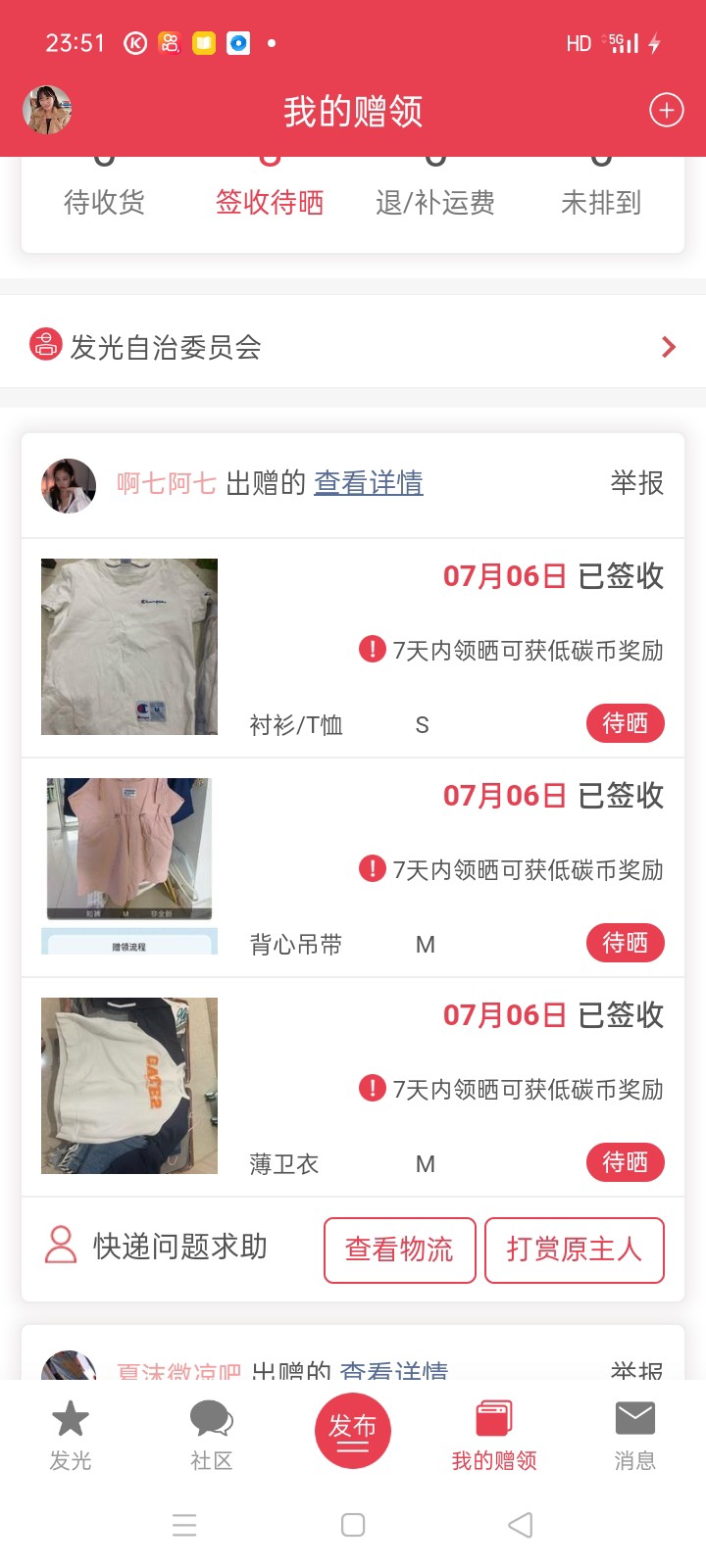Report 啊七阿七's gift with 举报
Screen dimensions: 706x1568
[636, 483]
